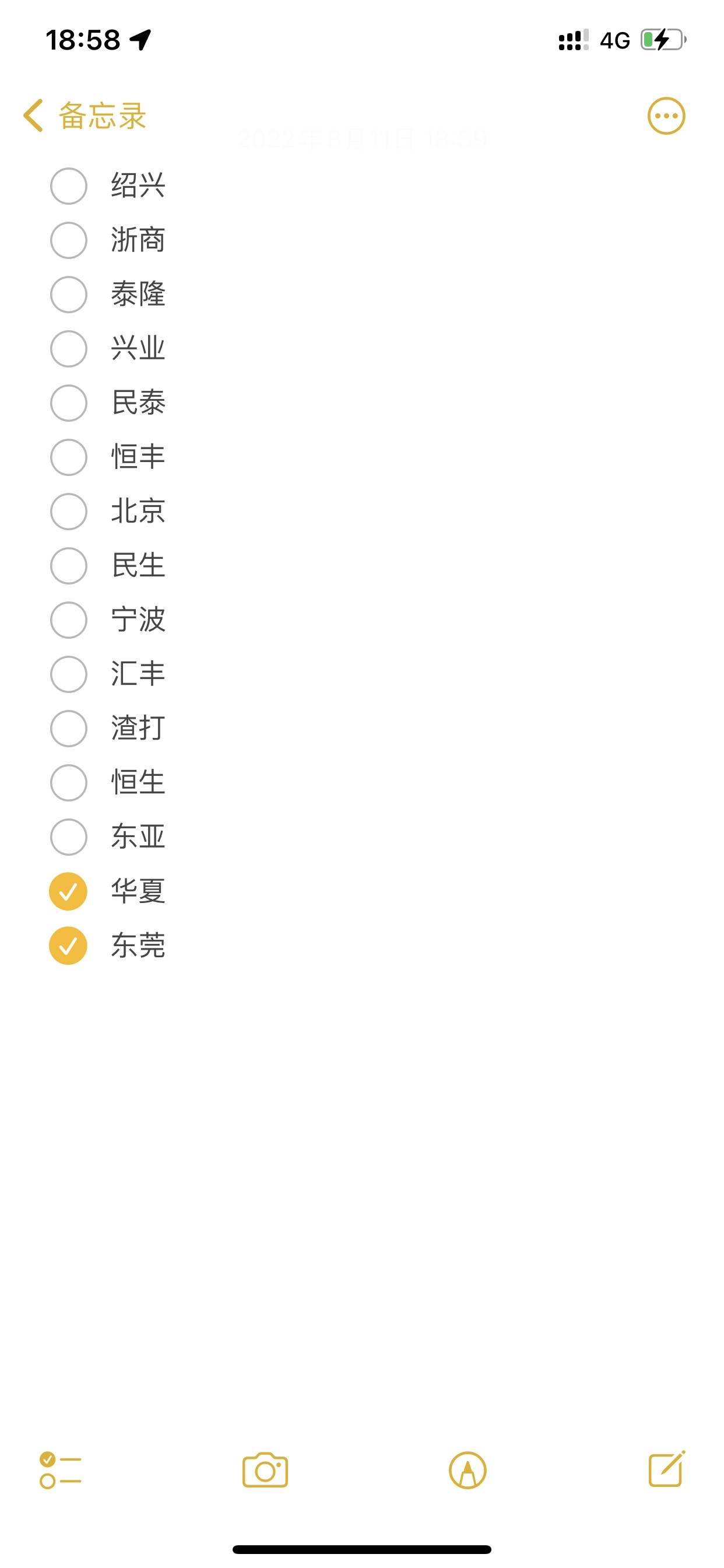Viewport: 724px width, 1568px height.
Task: Tick the 泰隆 checkbox
Action: 68,294
